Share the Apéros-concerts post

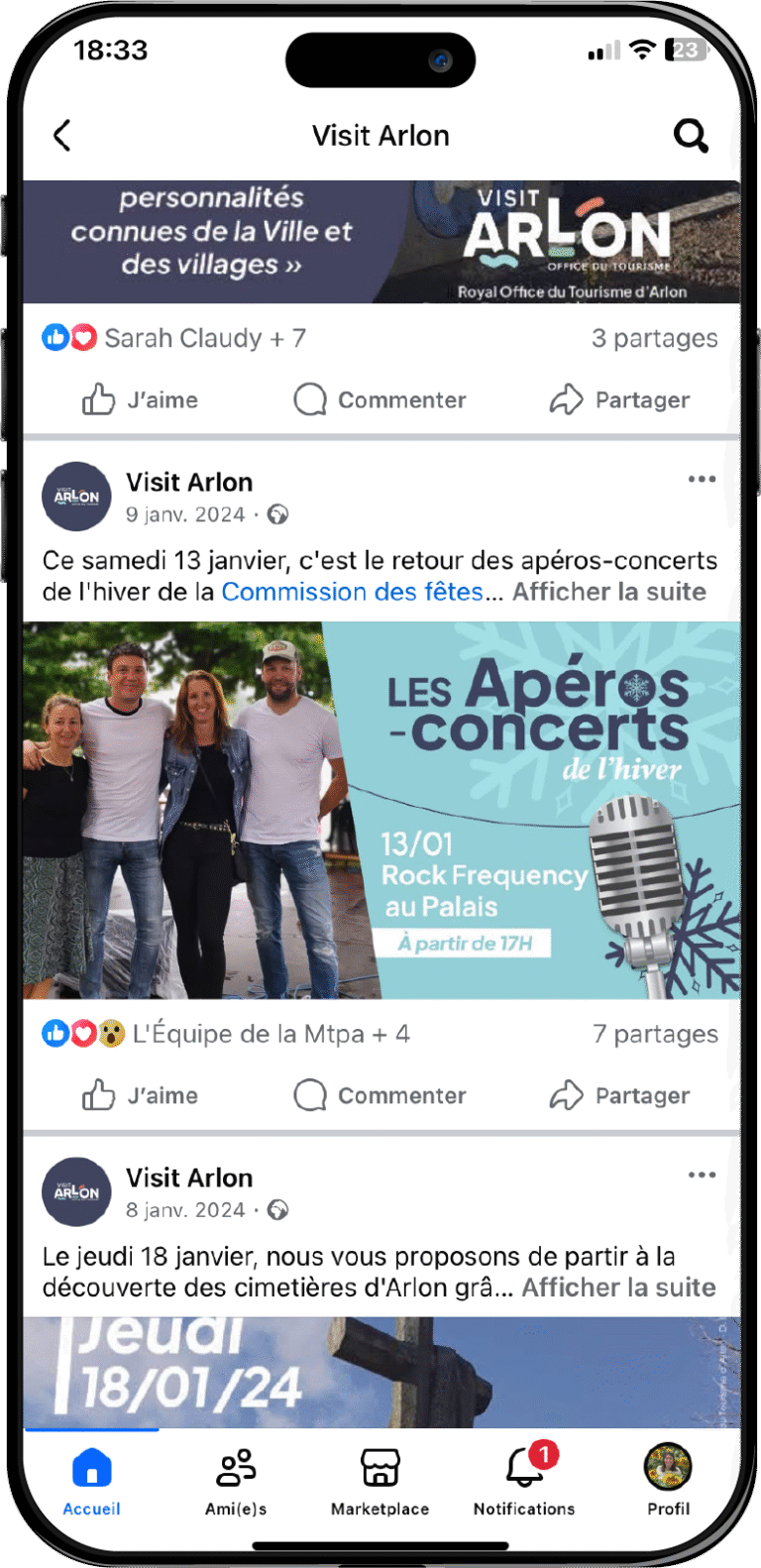pyautogui.click(x=620, y=1096)
